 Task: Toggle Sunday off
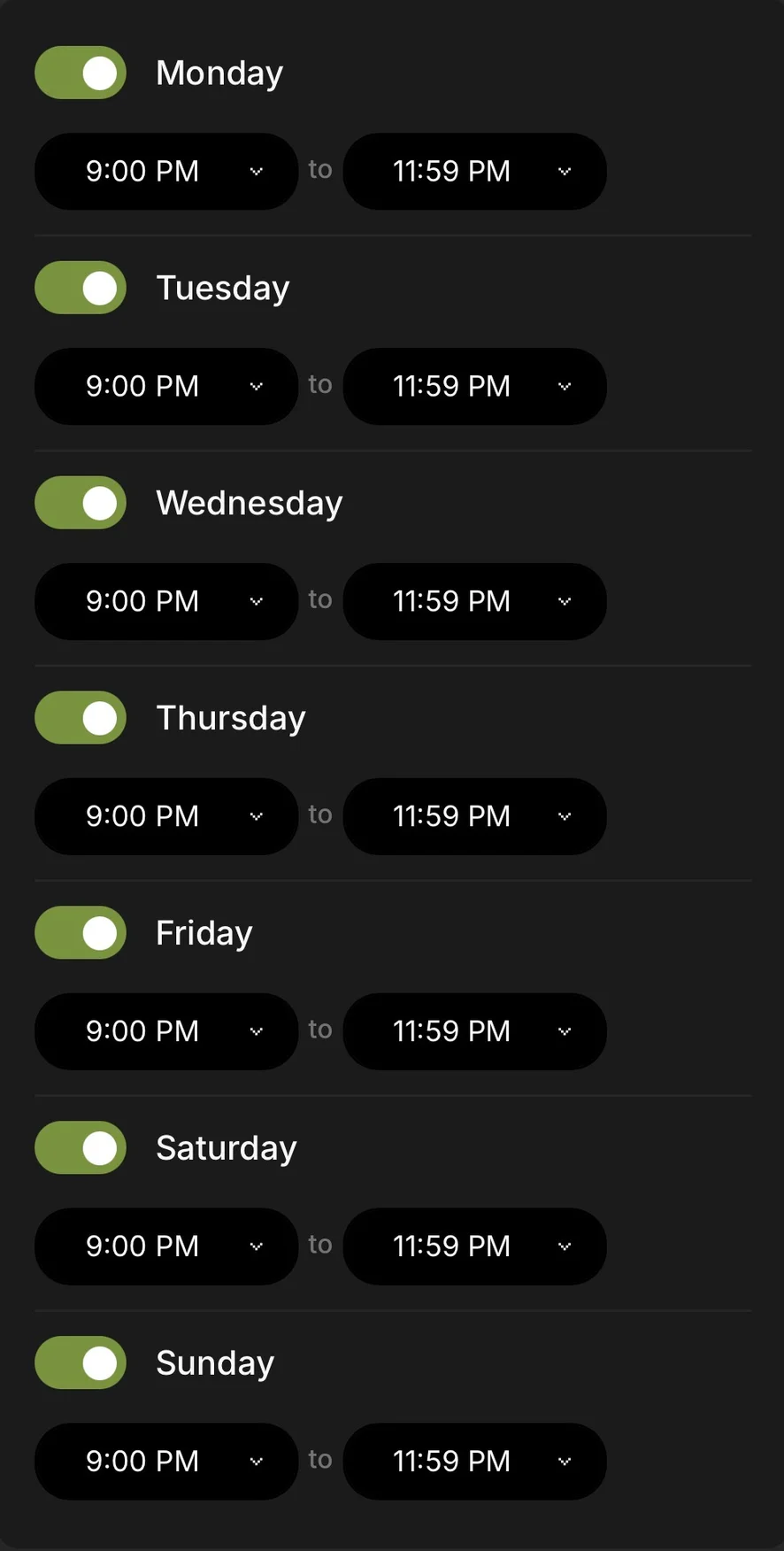(81, 1363)
